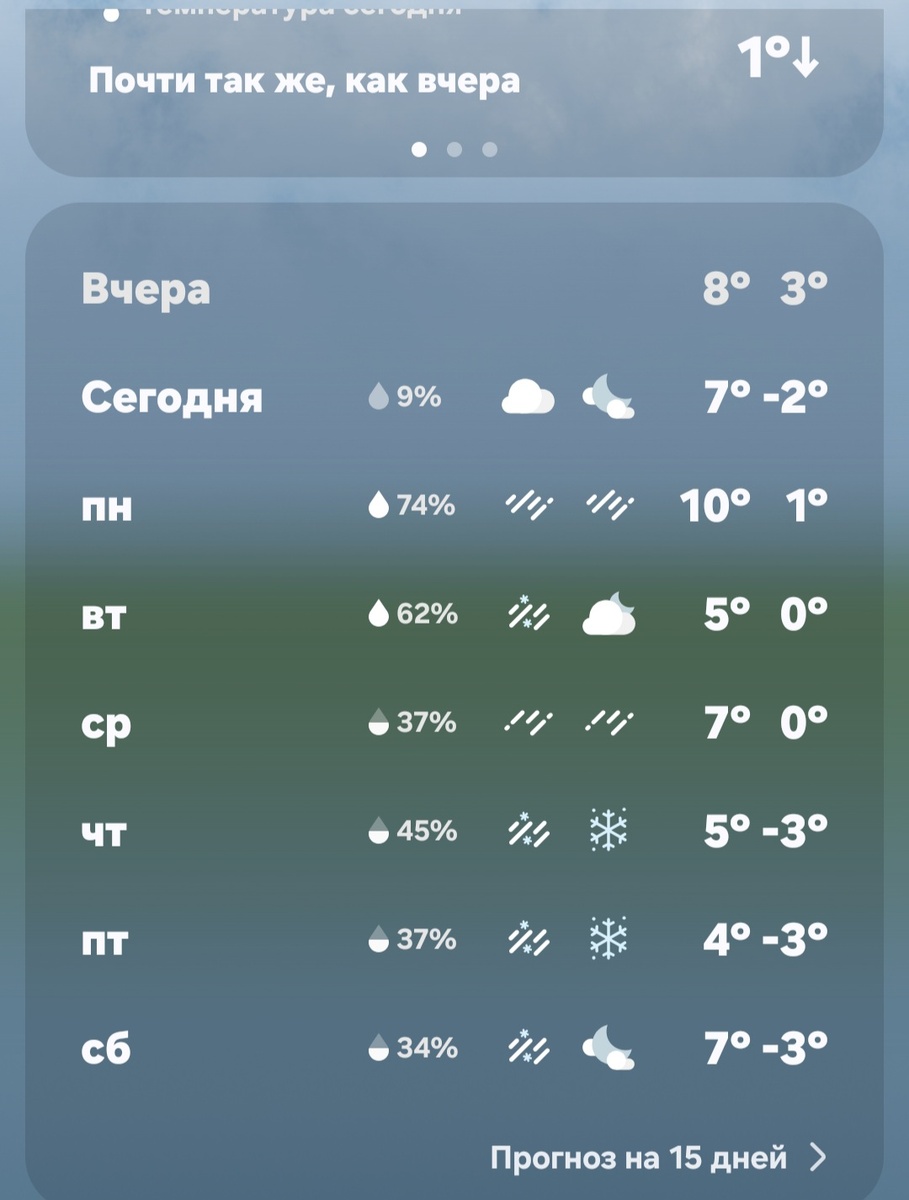Select the second page dot indicator

[455, 148]
